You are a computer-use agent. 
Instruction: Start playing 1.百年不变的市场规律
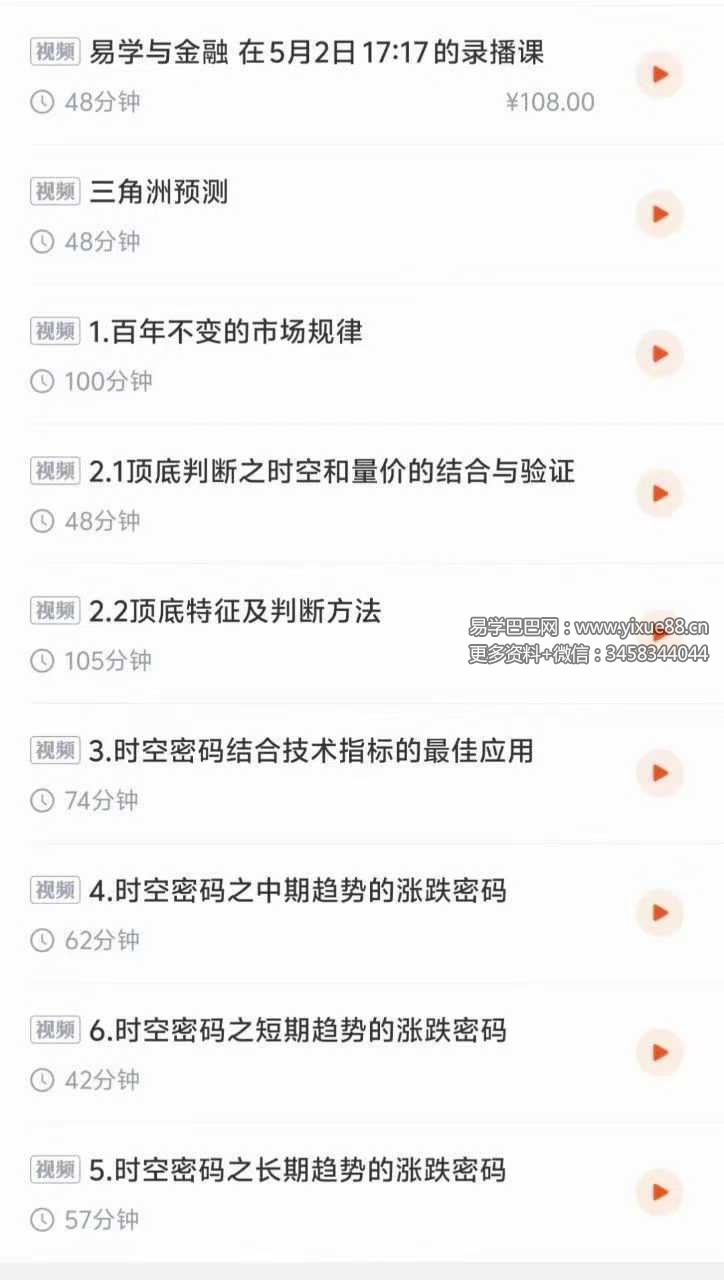click(x=659, y=354)
